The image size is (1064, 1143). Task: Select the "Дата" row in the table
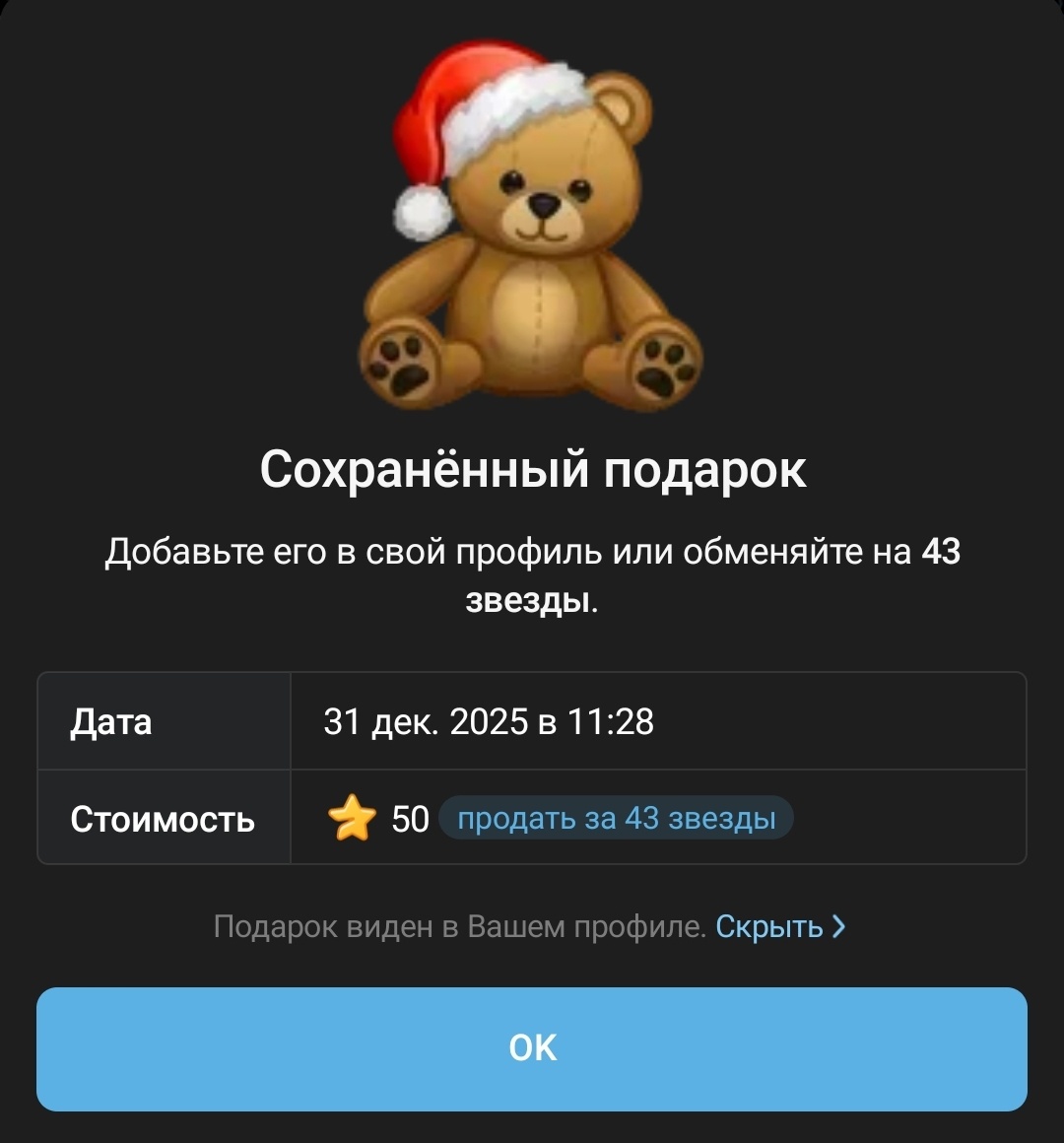pyautogui.click(x=111, y=722)
